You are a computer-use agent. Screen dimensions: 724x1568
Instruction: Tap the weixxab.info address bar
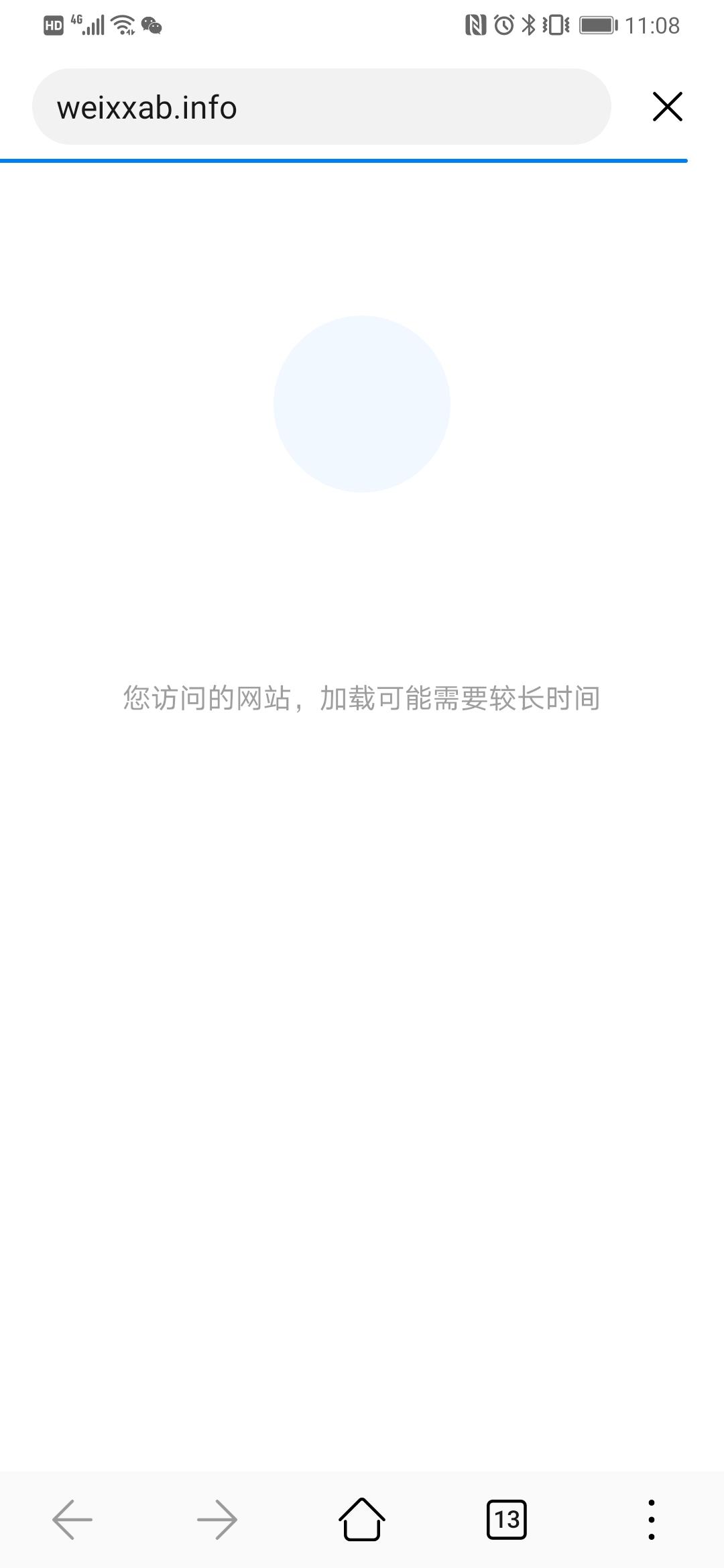322,107
